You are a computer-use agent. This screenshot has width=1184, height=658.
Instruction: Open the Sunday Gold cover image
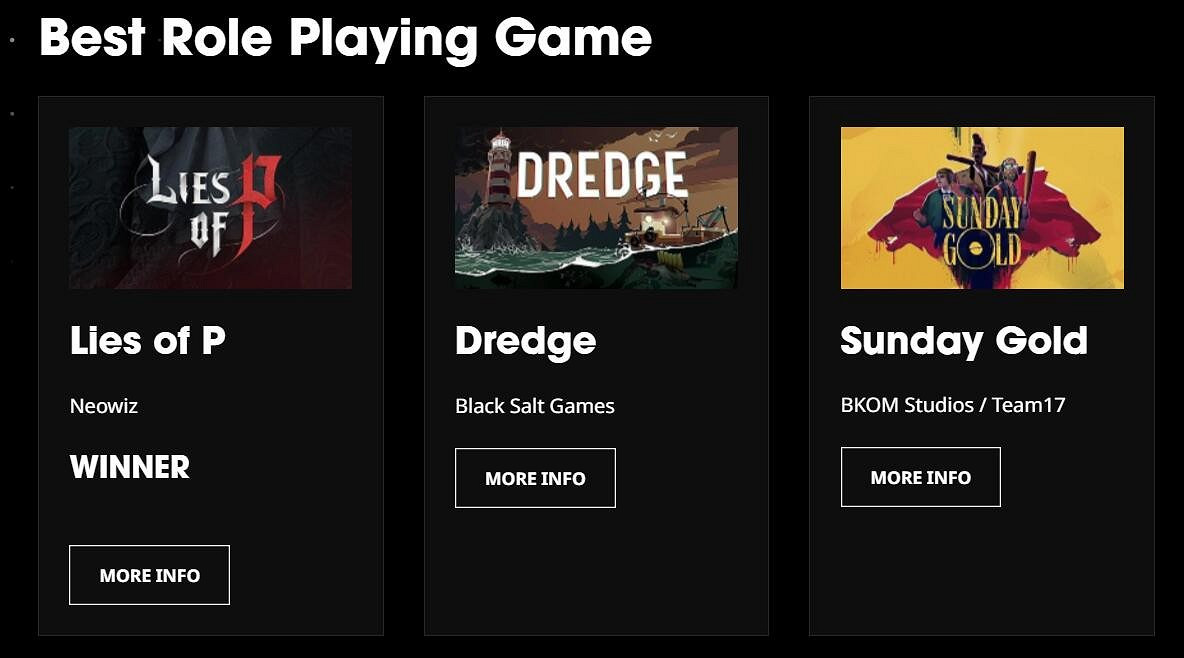tap(982, 208)
